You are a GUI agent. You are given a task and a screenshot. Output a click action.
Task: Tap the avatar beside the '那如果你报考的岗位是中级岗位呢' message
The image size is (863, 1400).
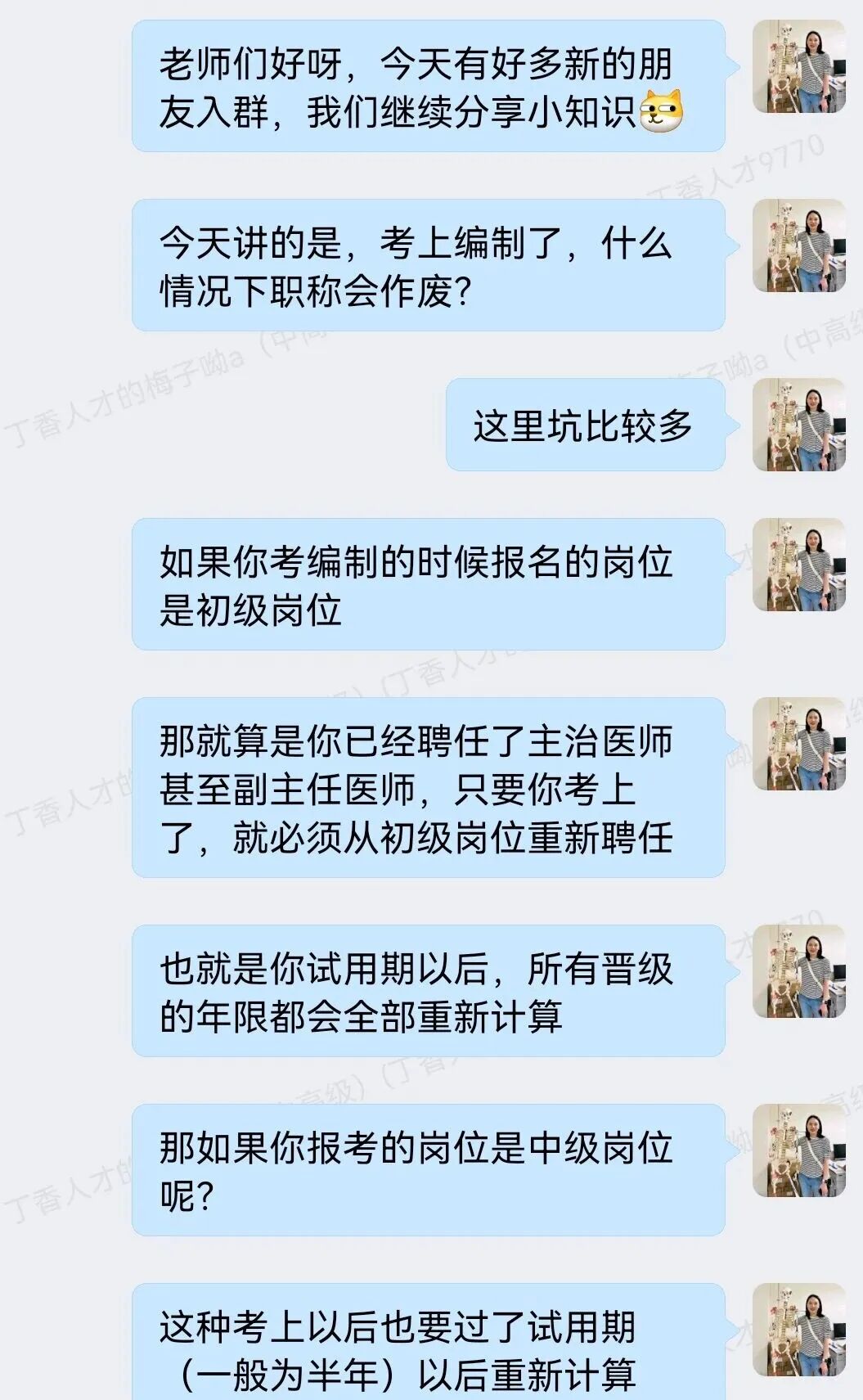coord(799,1150)
